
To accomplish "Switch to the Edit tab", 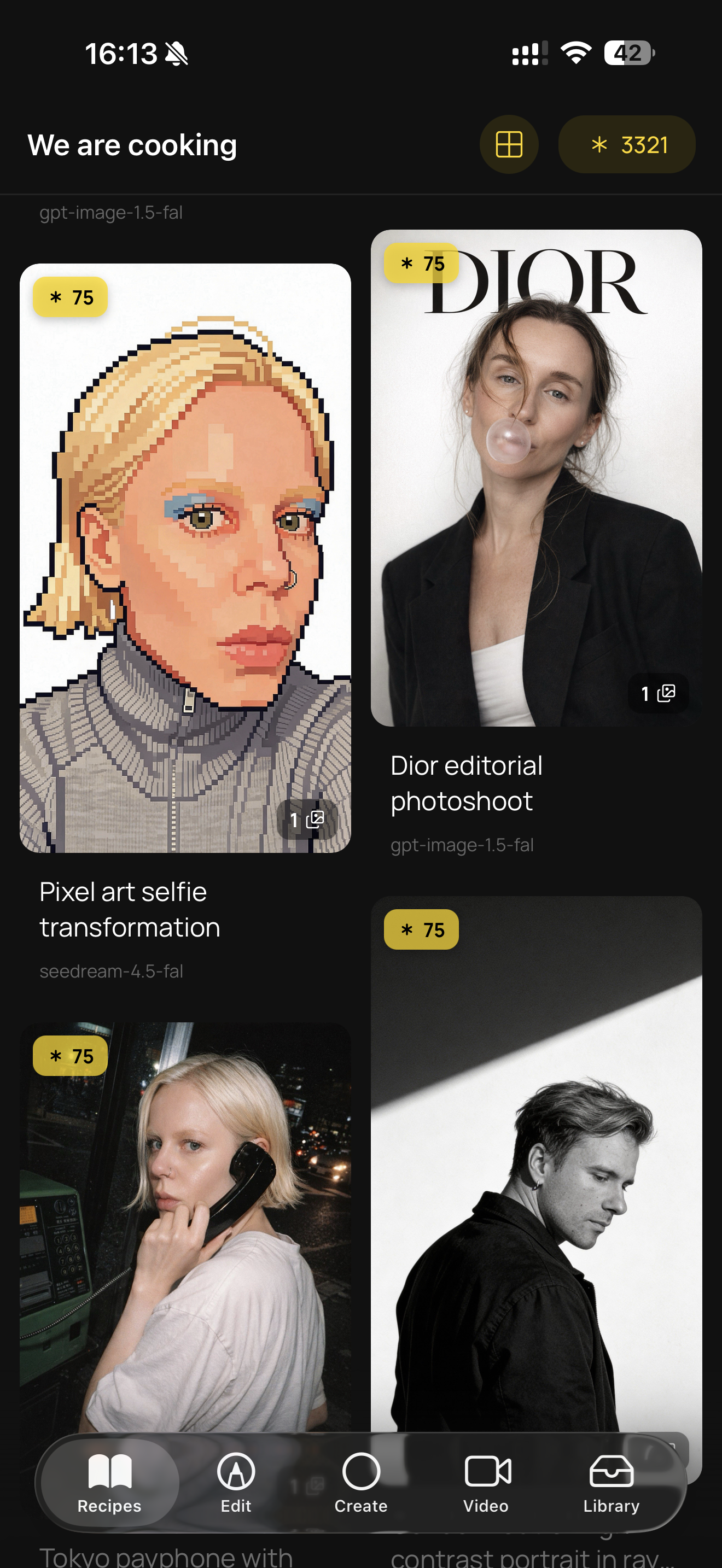I will click(236, 1483).
